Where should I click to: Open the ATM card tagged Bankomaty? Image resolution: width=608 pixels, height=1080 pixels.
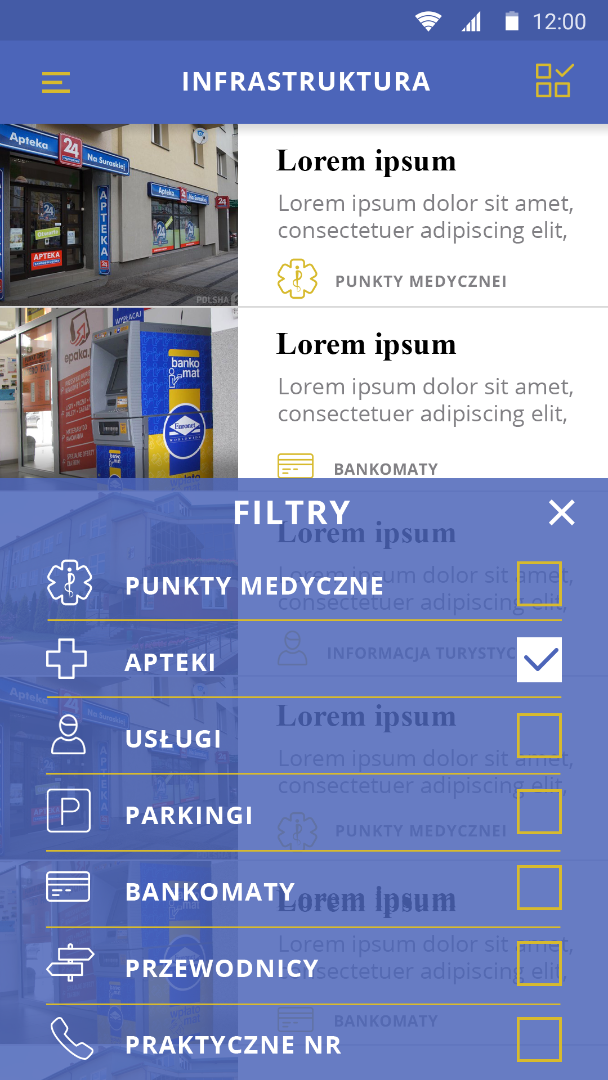point(420,395)
